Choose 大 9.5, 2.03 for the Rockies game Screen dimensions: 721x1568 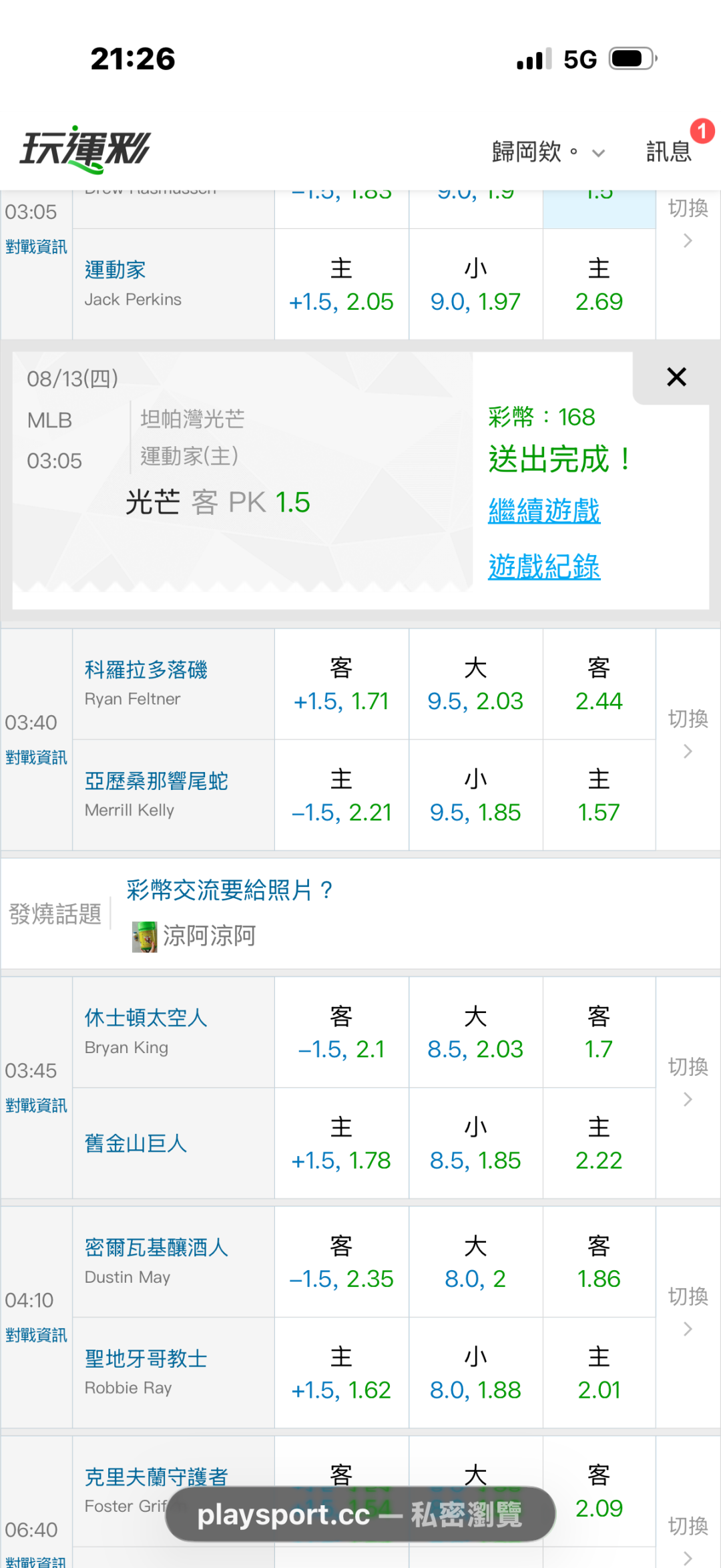[x=475, y=684]
